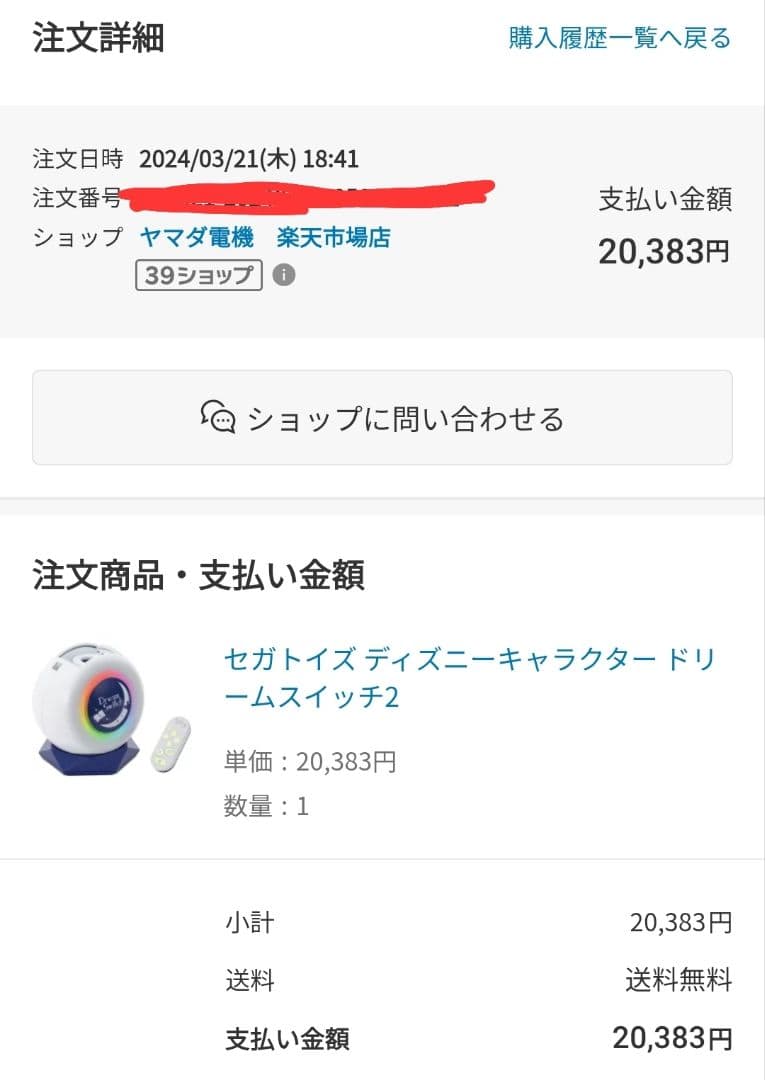This screenshot has height=1080, width=765.
Task: Go back to 購入履歴一覧へ戻る link
Action: click(620, 39)
